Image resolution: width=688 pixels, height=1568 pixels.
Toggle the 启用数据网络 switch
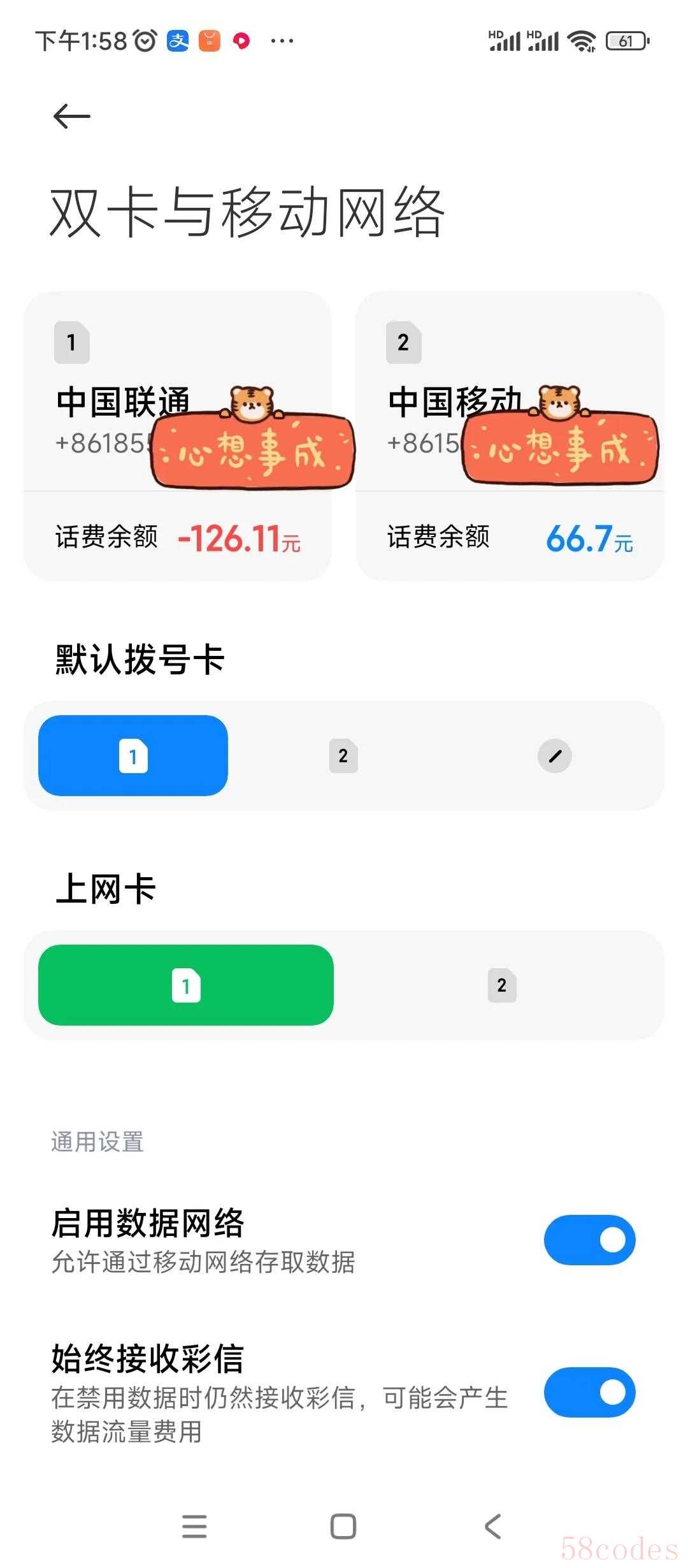[589, 1240]
